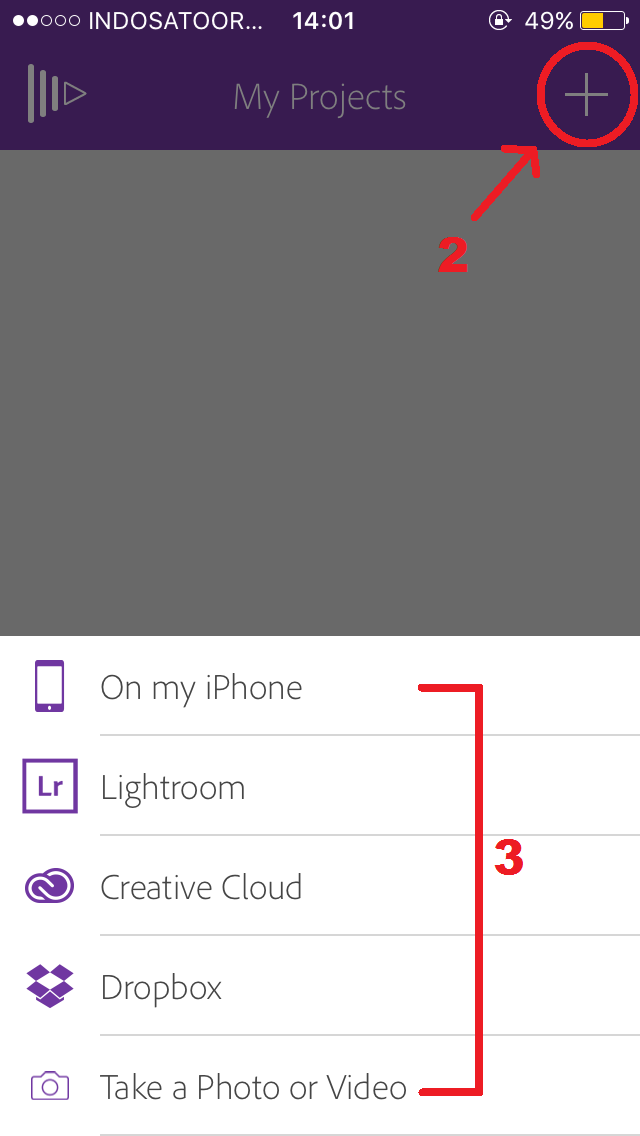This screenshot has width=640, height=1136.
Task: Choose On my iPhone as source
Action: pyautogui.click(x=320, y=686)
